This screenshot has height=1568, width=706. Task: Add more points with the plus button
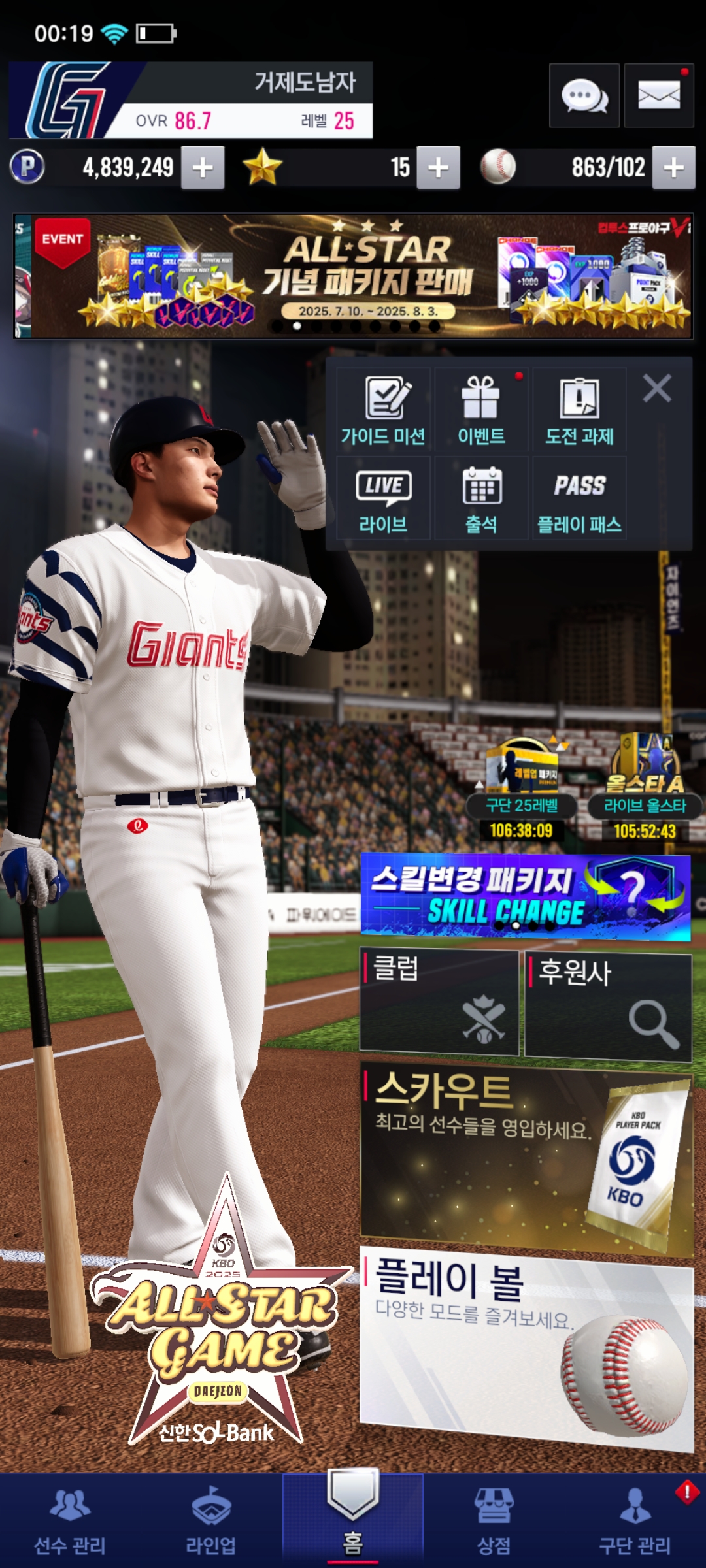(203, 168)
